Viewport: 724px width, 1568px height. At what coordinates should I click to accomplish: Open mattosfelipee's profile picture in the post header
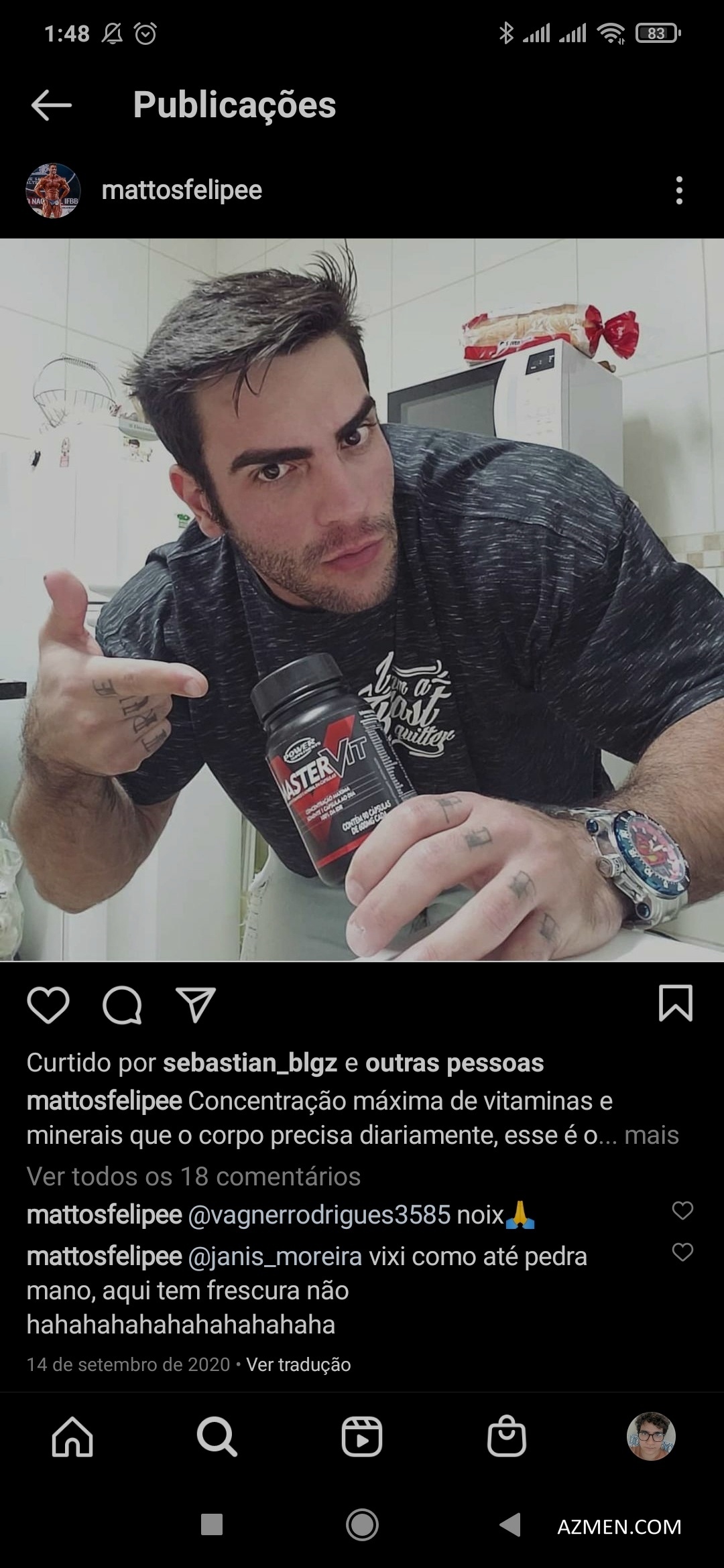pyautogui.click(x=53, y=190)
